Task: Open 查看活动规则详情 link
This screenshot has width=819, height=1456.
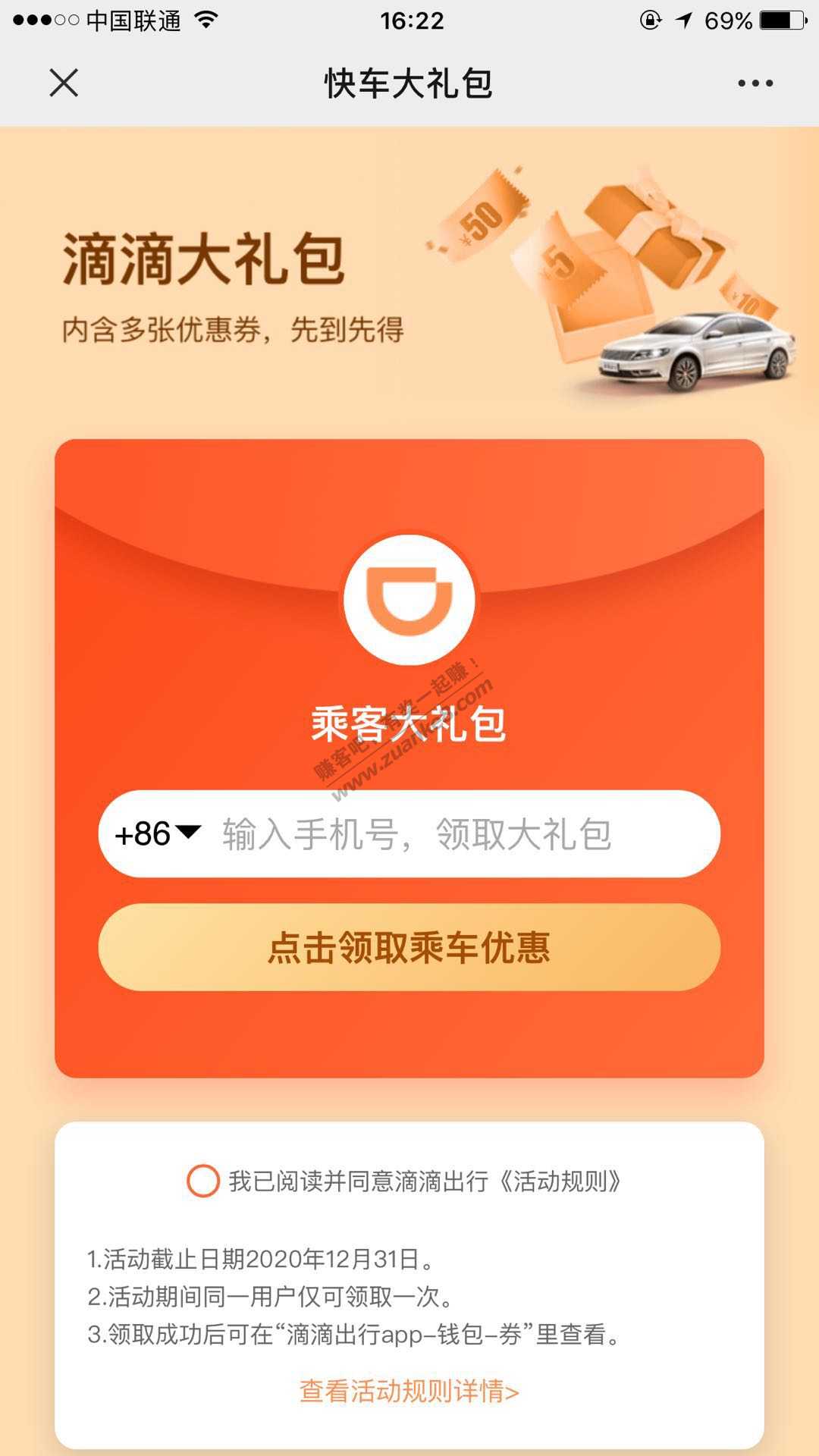Action: tap(409, 1391)
